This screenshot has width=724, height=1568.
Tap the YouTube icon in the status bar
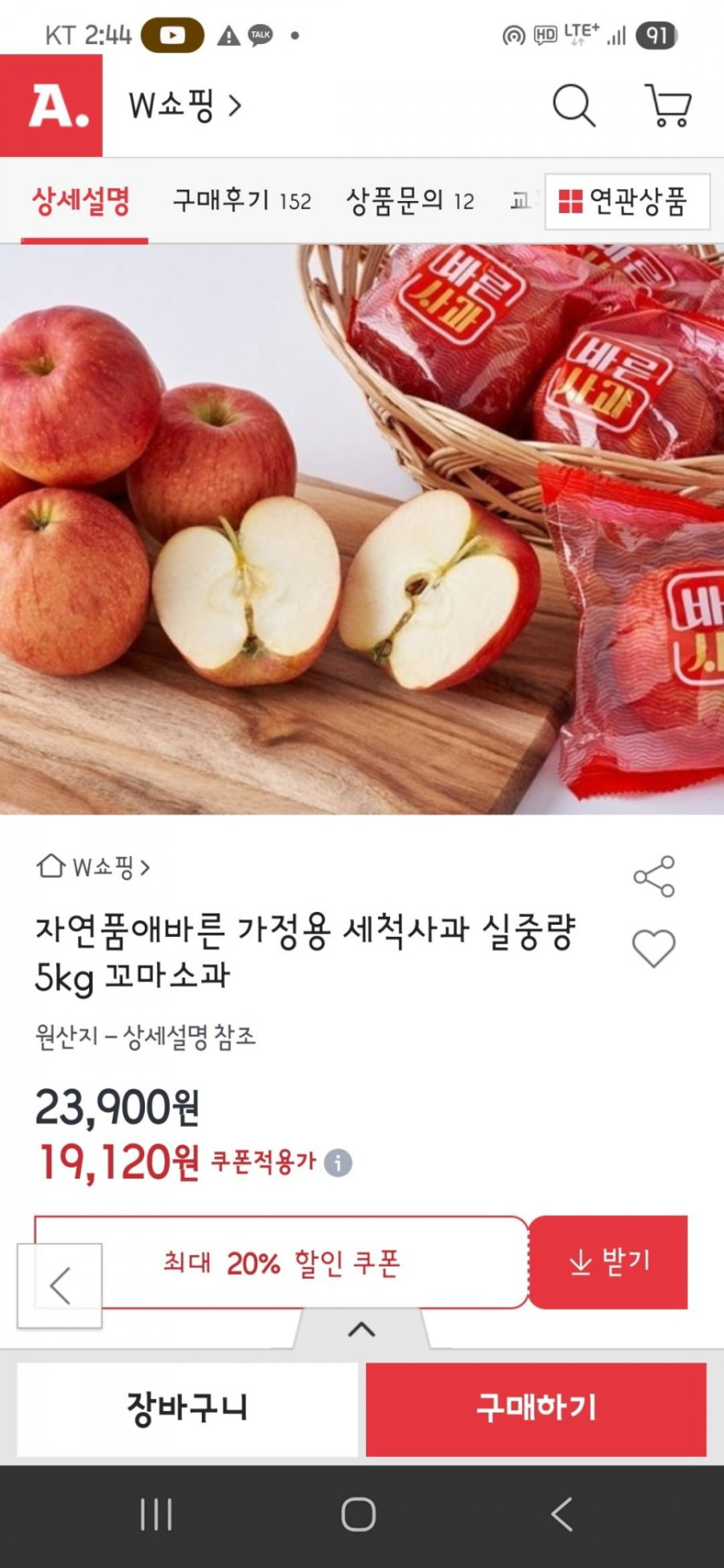point(173,35)
